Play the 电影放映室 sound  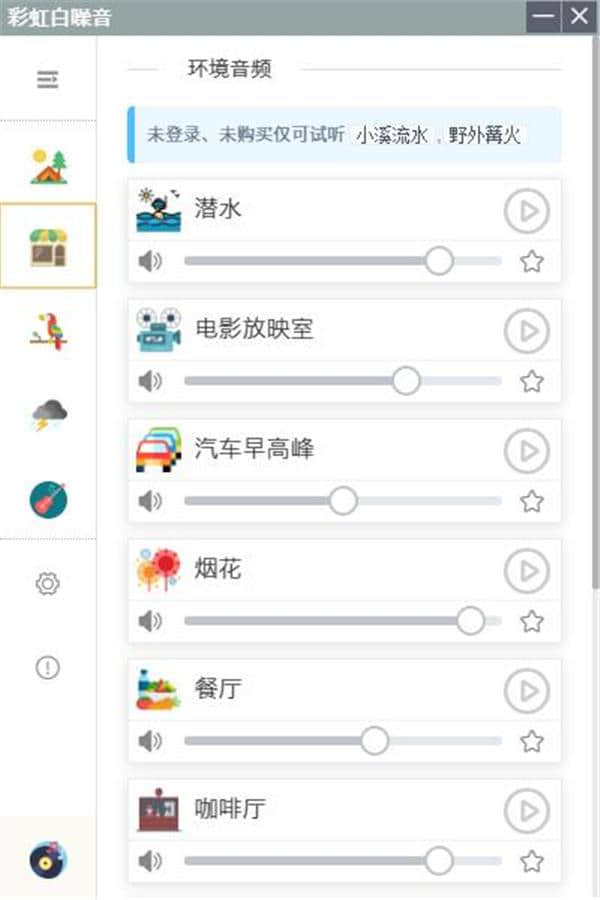(526, 330)
